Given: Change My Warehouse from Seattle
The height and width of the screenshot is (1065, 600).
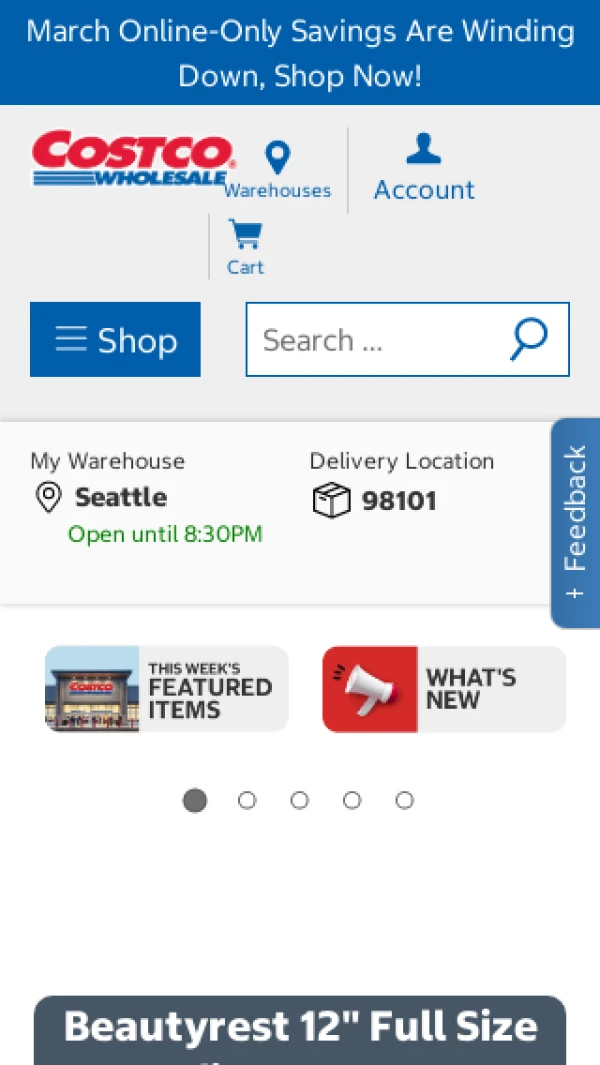Looking at the screenshot, I should point(120,497).
